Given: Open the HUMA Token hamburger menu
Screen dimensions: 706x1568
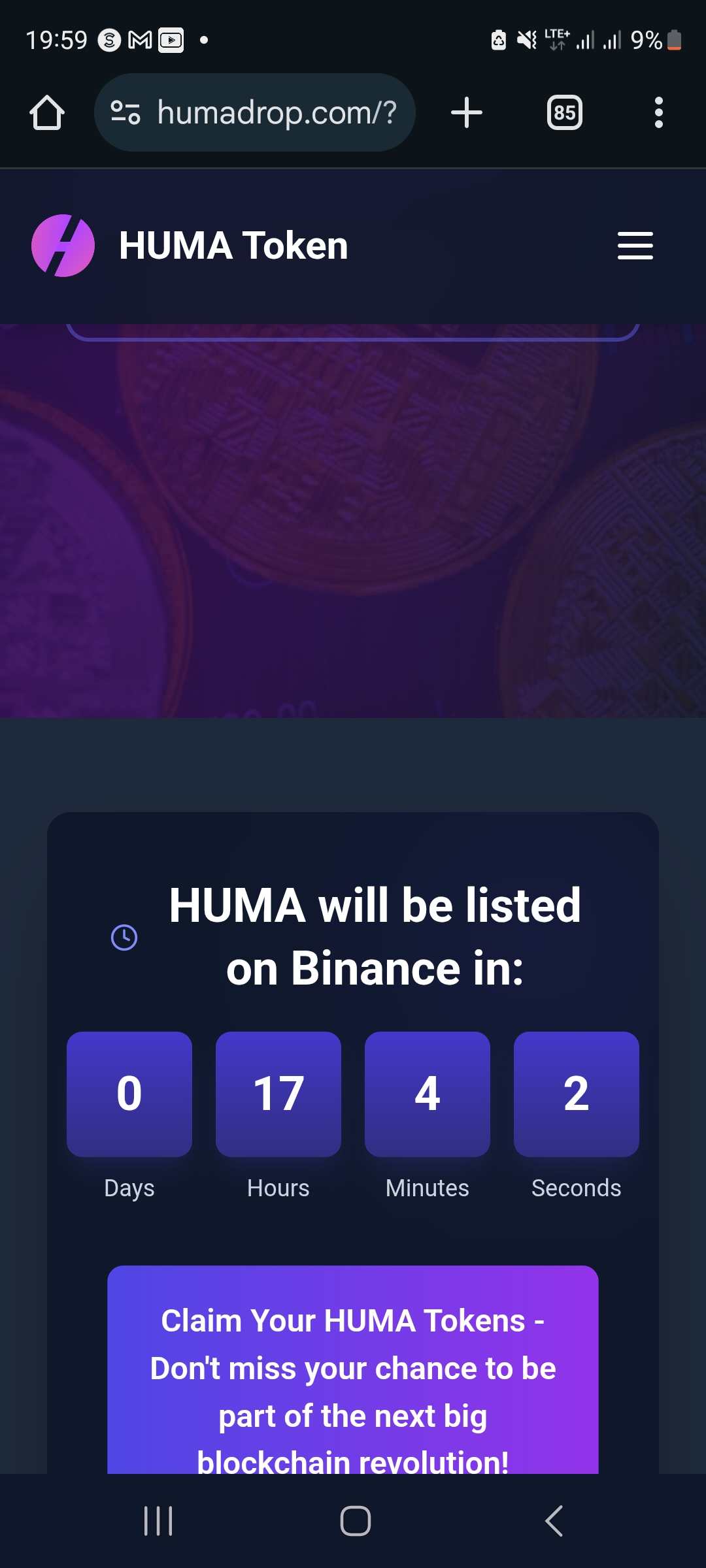Looking at the screenshot, I should click(635, 246).
